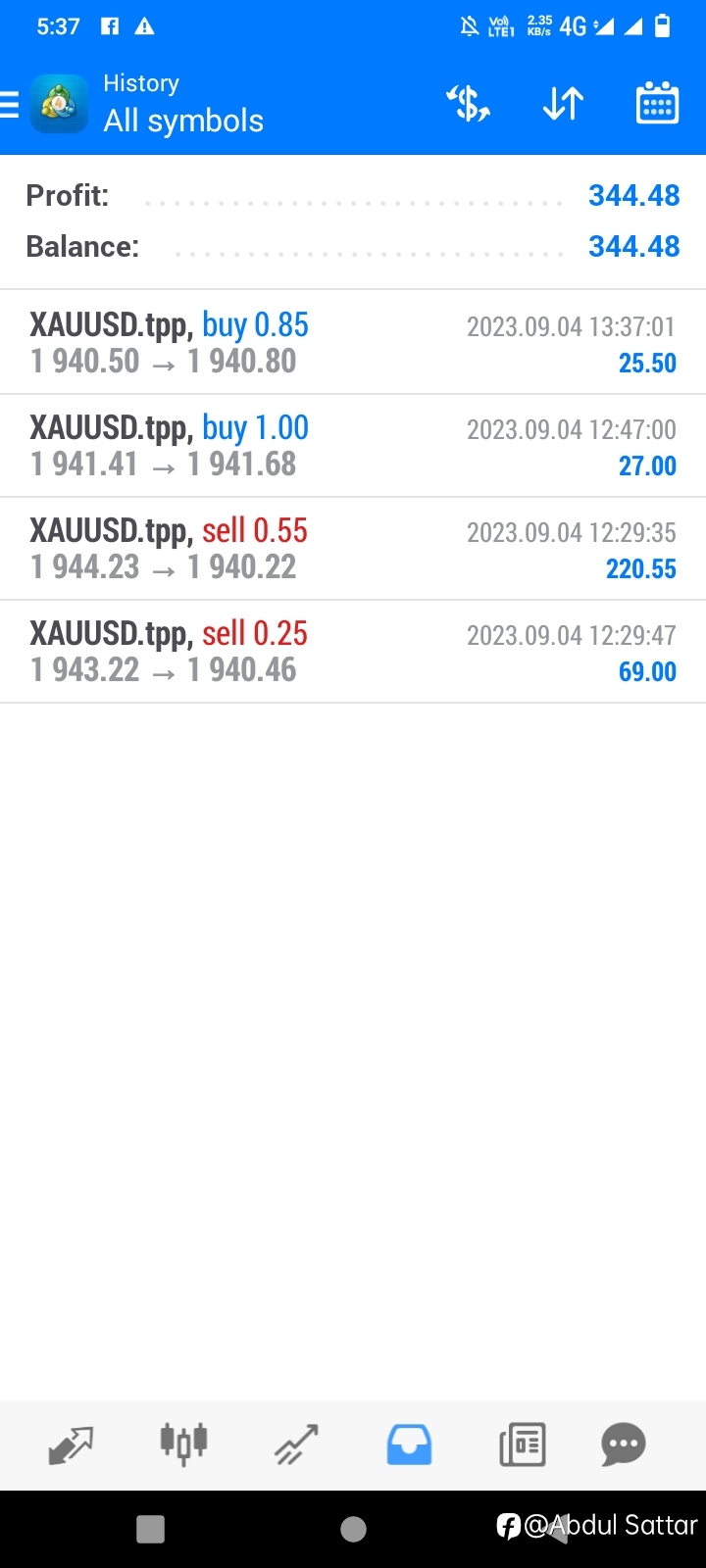Open recent apps from navigation bar
This screenshot has width=706, height=1568.
150,1529
